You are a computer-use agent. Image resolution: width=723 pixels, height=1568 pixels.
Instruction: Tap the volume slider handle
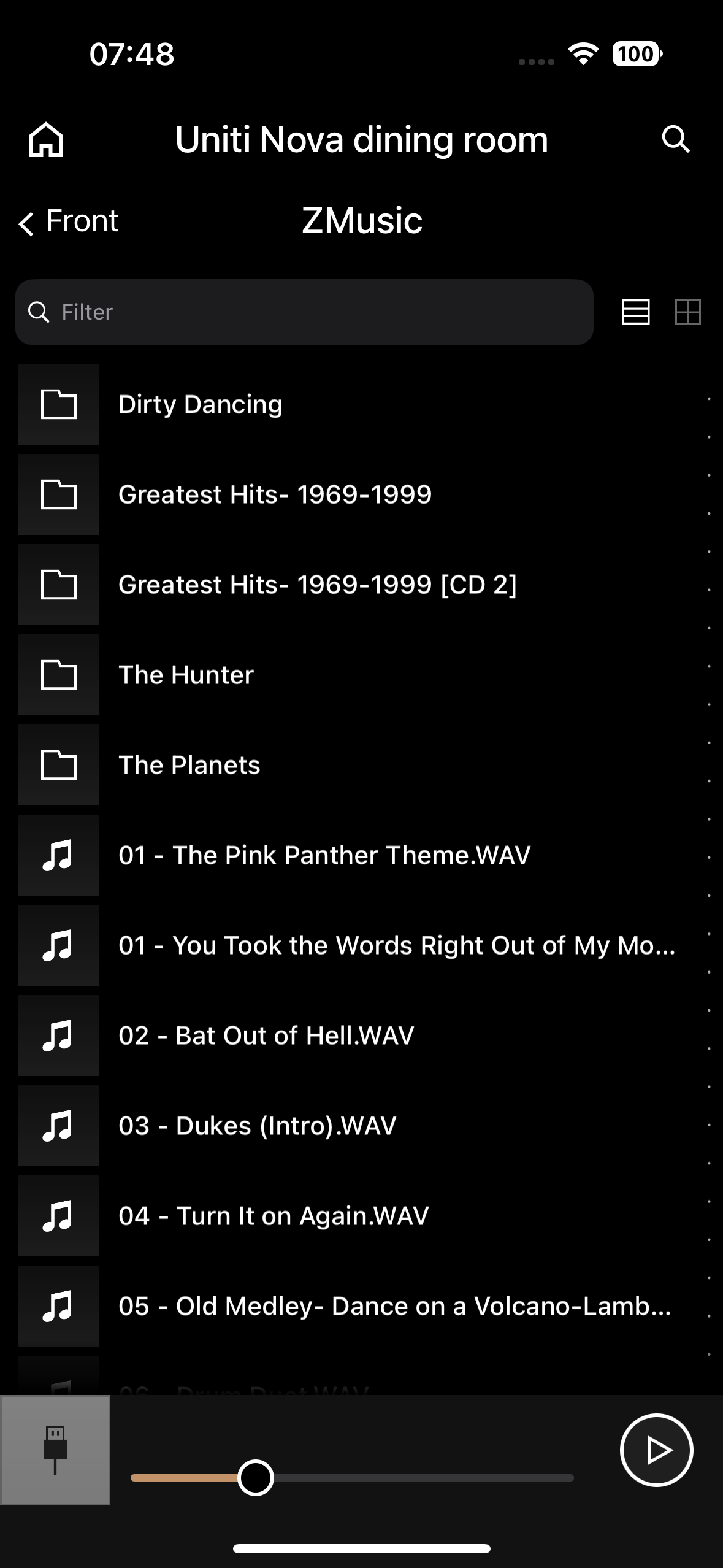(x=256, y=1478)
